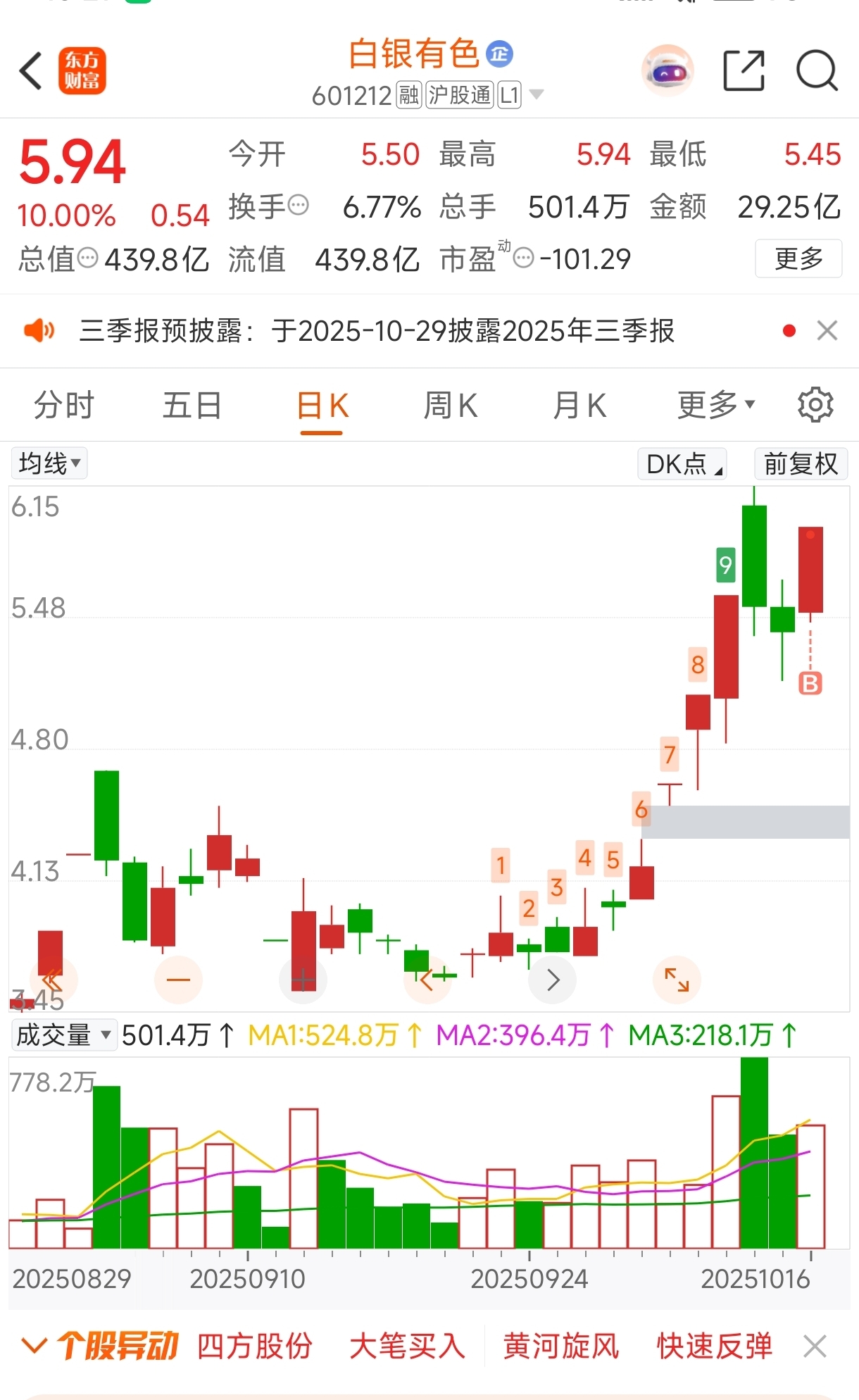Toggle the DK点 option

682,464
